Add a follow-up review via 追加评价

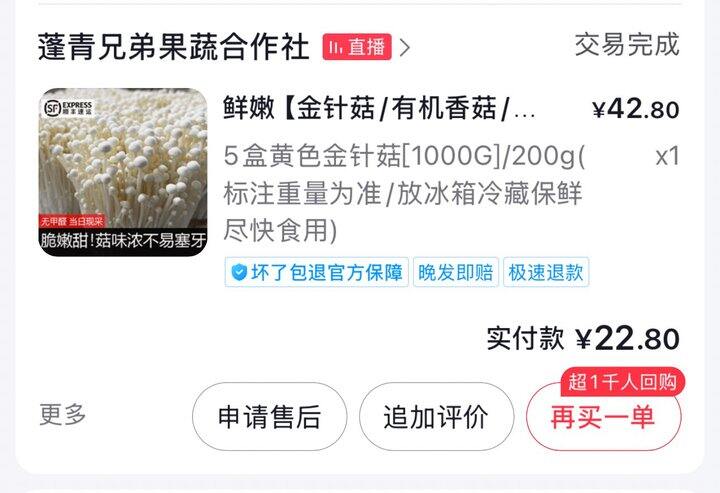click(x=436, y=416)
